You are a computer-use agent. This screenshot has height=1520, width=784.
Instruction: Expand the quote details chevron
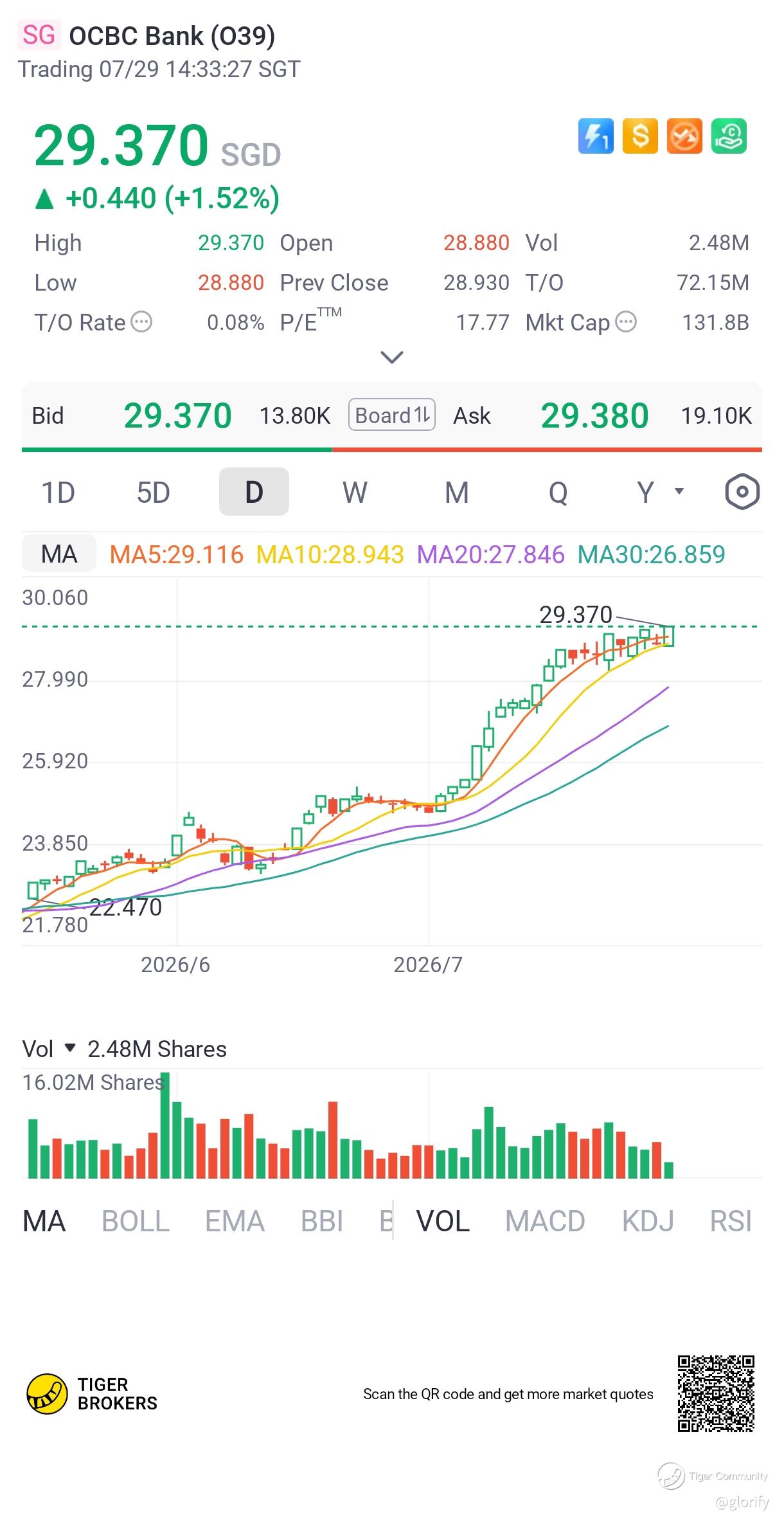tap(392, 357)
